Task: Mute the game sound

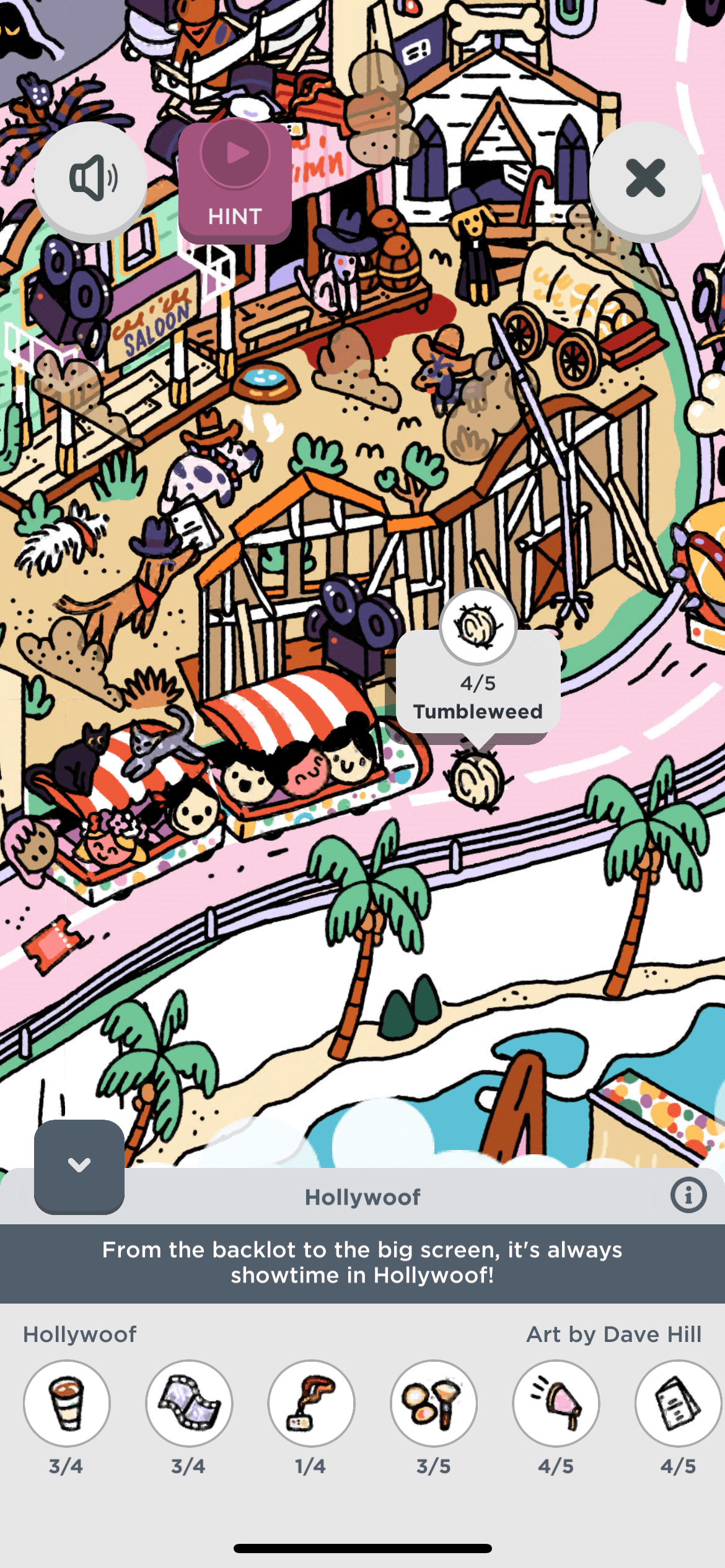Action: click(x=90, y=180)
